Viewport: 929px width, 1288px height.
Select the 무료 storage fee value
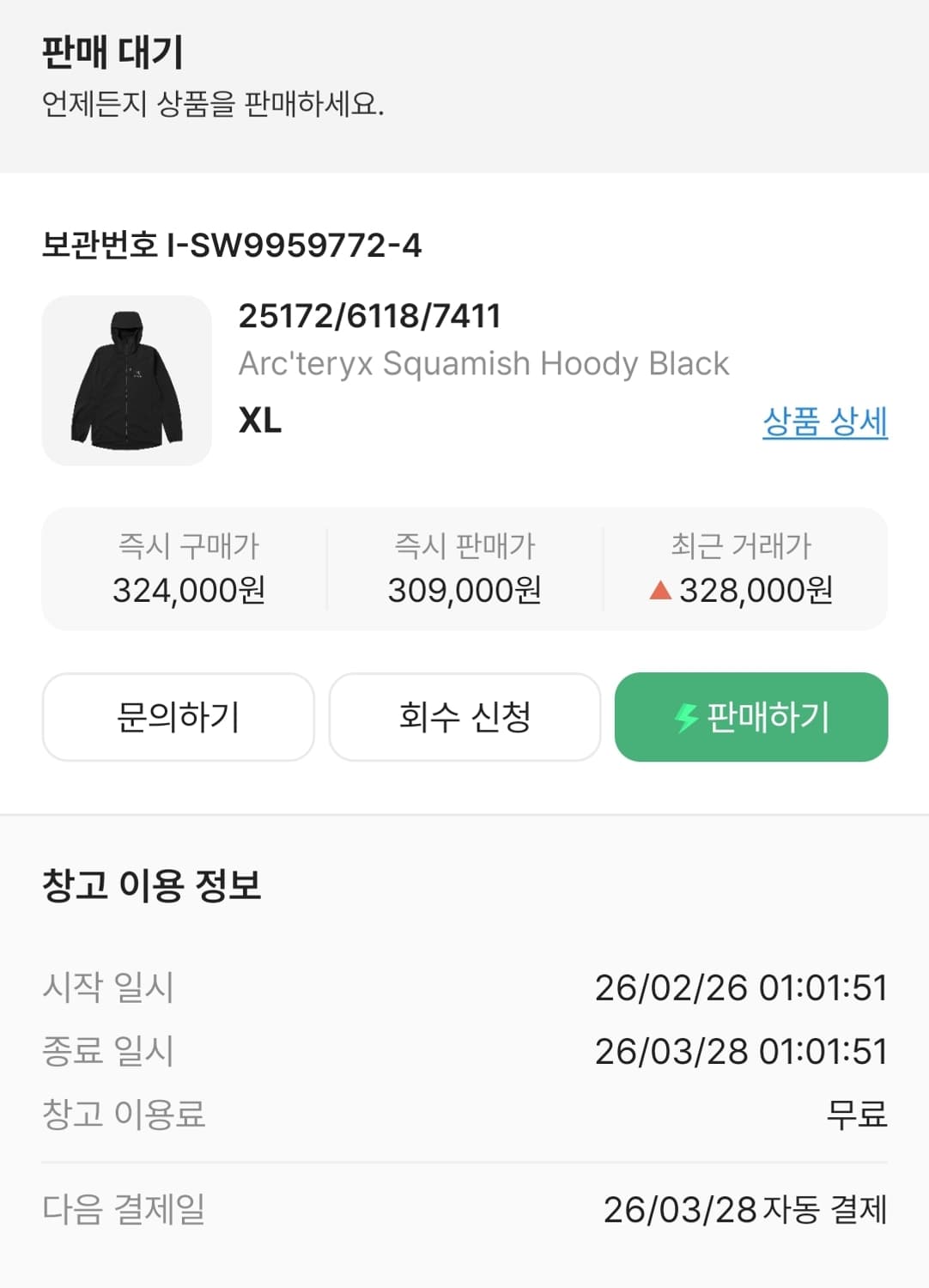coord(861,1114)
